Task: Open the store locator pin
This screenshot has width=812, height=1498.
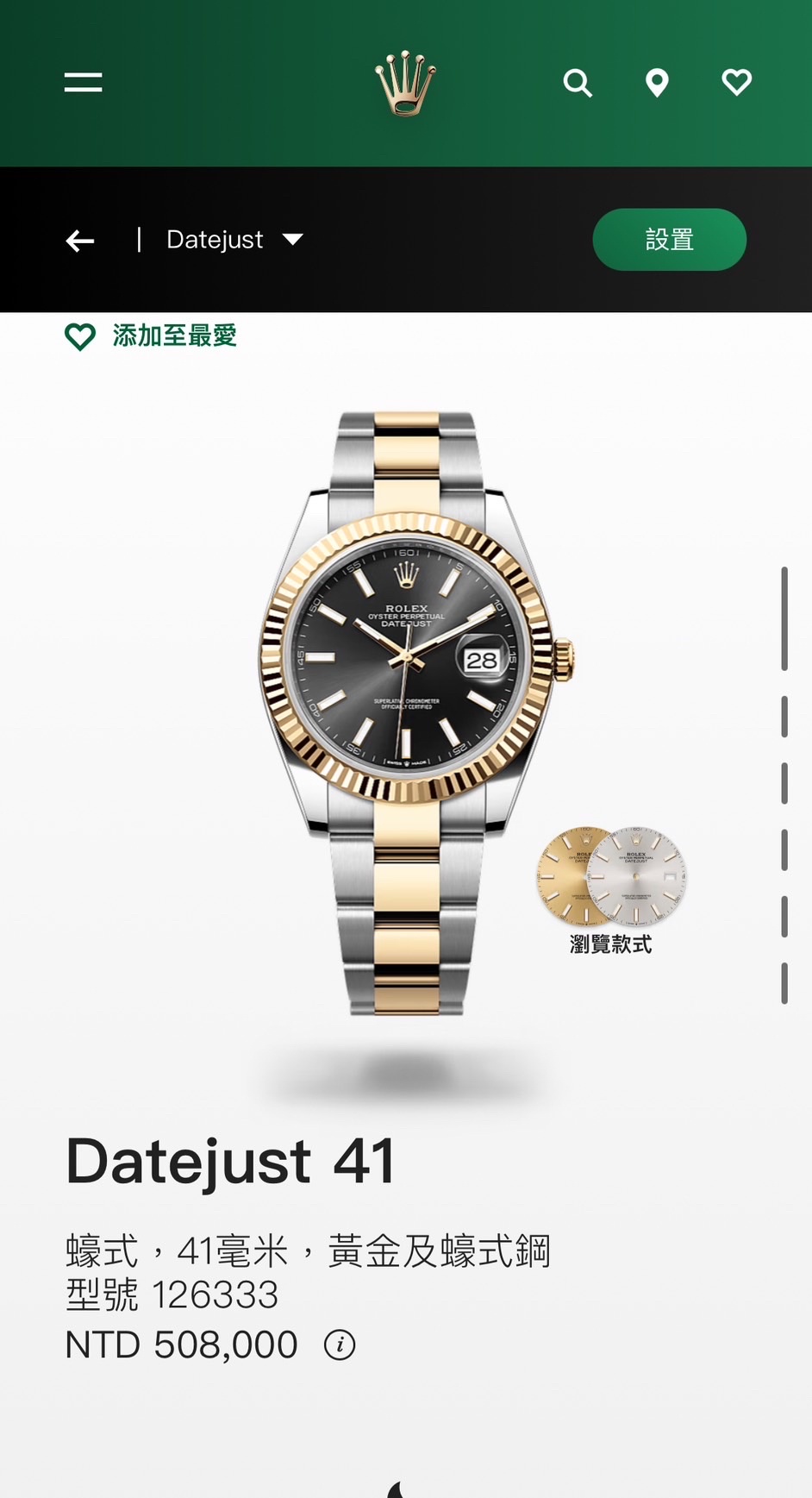Action: click(x=657, y=84)
